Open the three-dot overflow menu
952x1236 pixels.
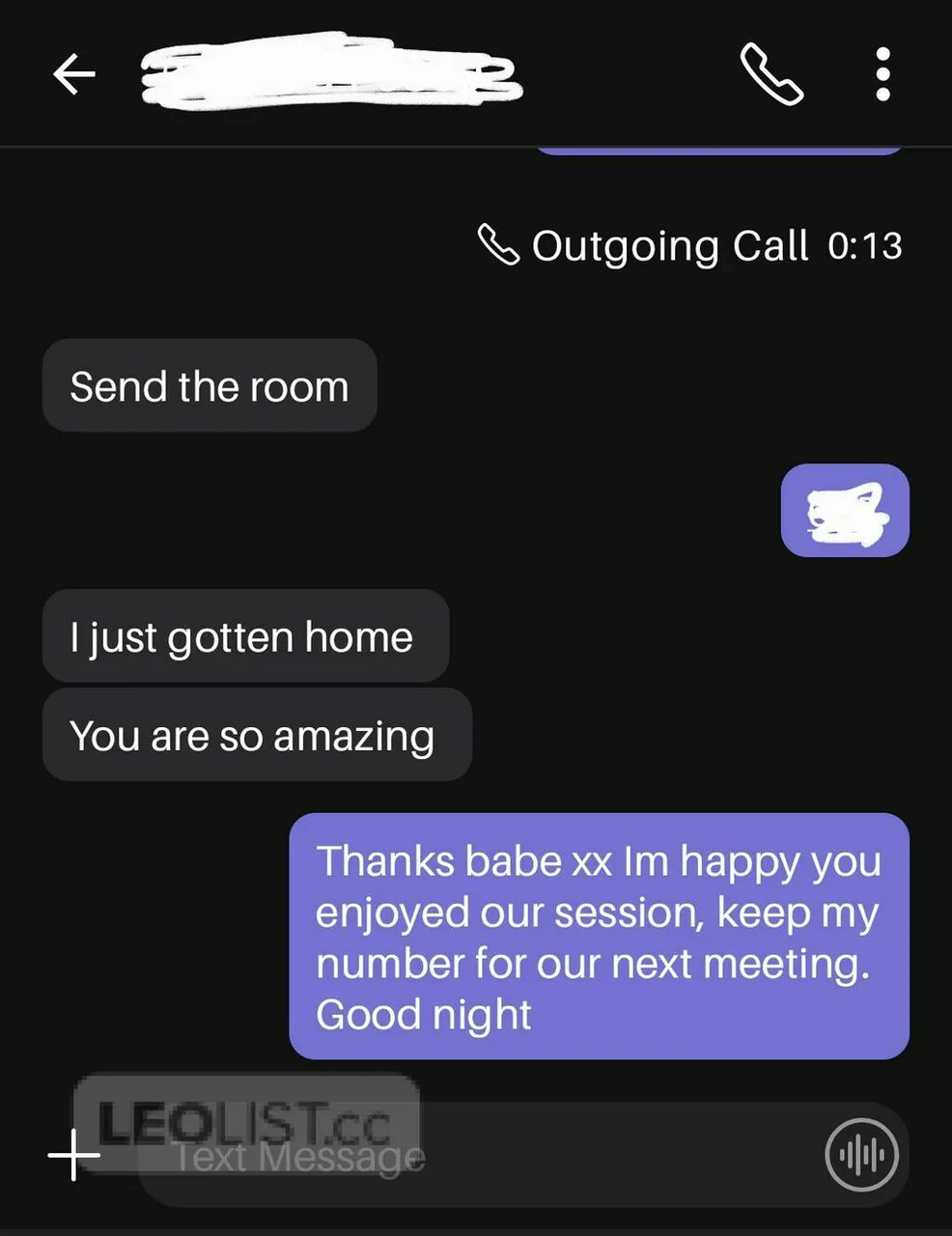[882, 74]
